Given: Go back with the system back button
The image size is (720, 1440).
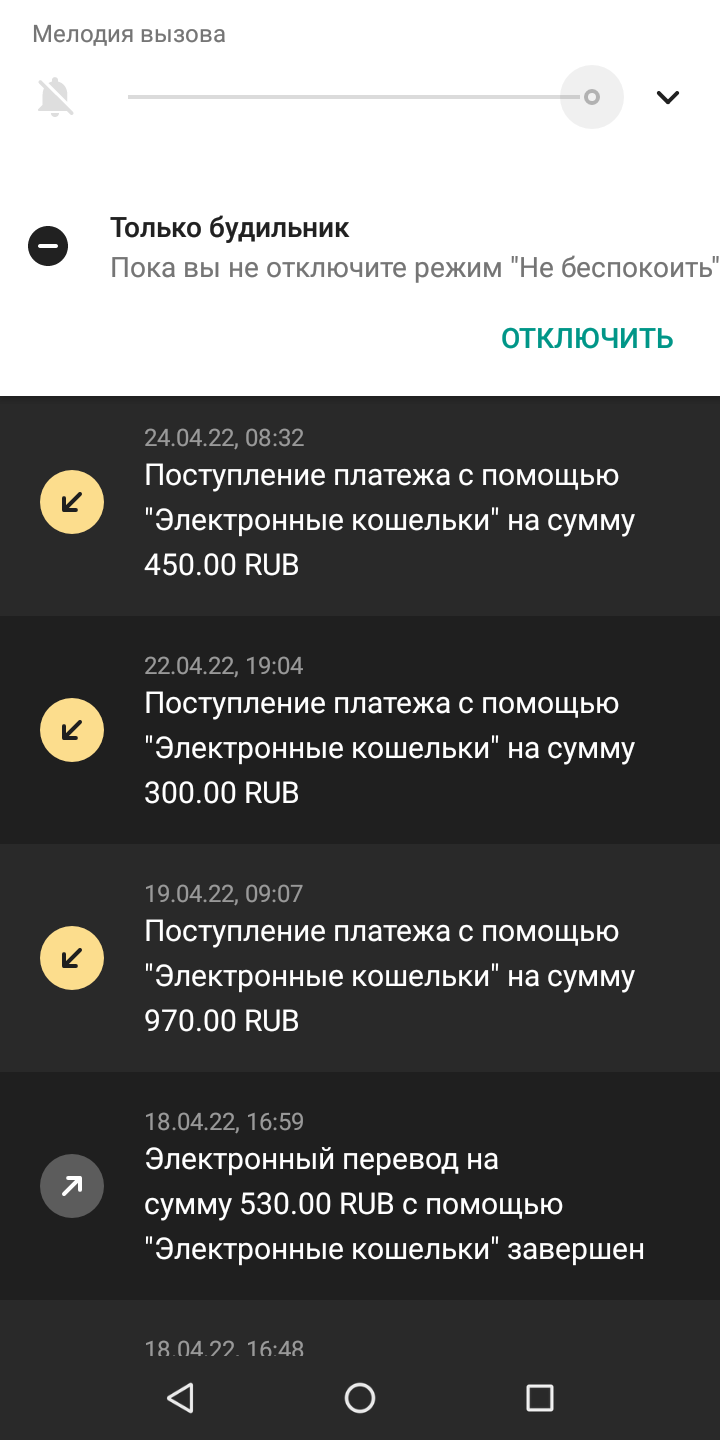Looking at the screenshot, I should pos(180,1397).
